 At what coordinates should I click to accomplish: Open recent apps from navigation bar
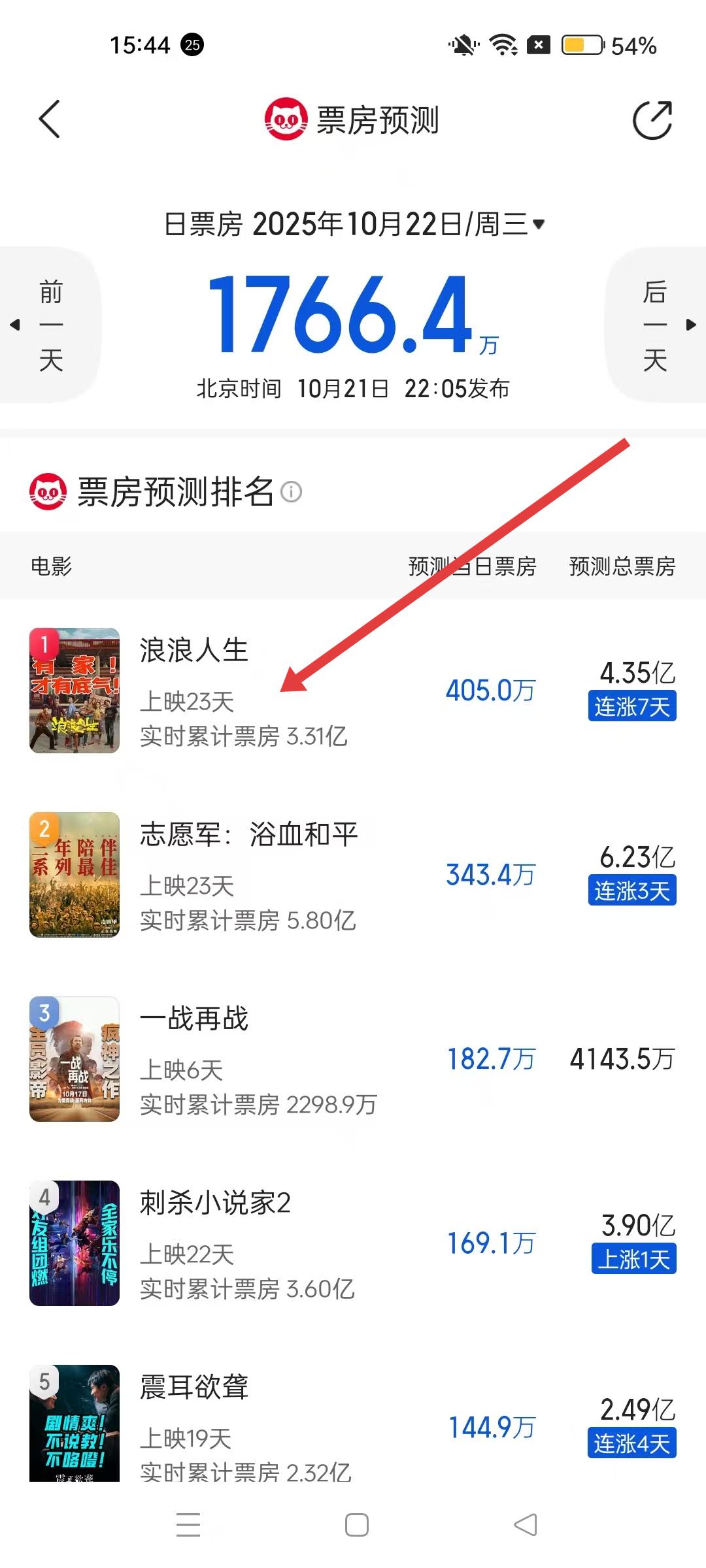[188, 1525]
